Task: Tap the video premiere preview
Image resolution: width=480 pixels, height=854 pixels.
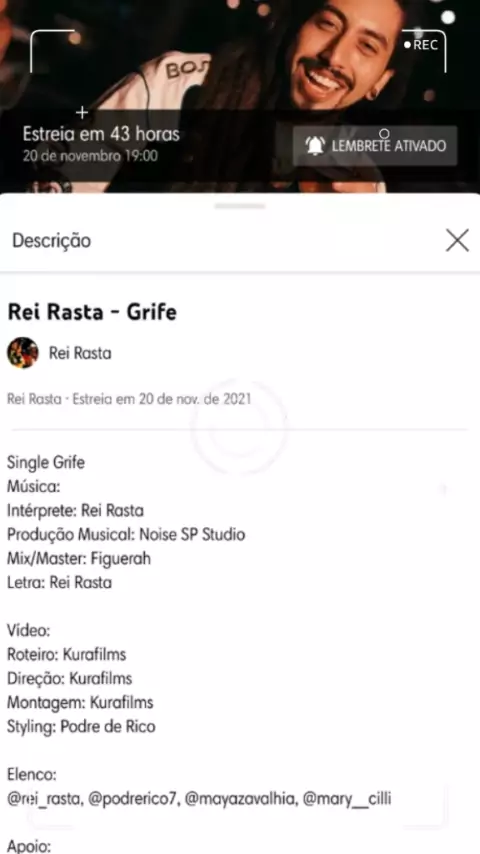Action: (x=240, y=96)
